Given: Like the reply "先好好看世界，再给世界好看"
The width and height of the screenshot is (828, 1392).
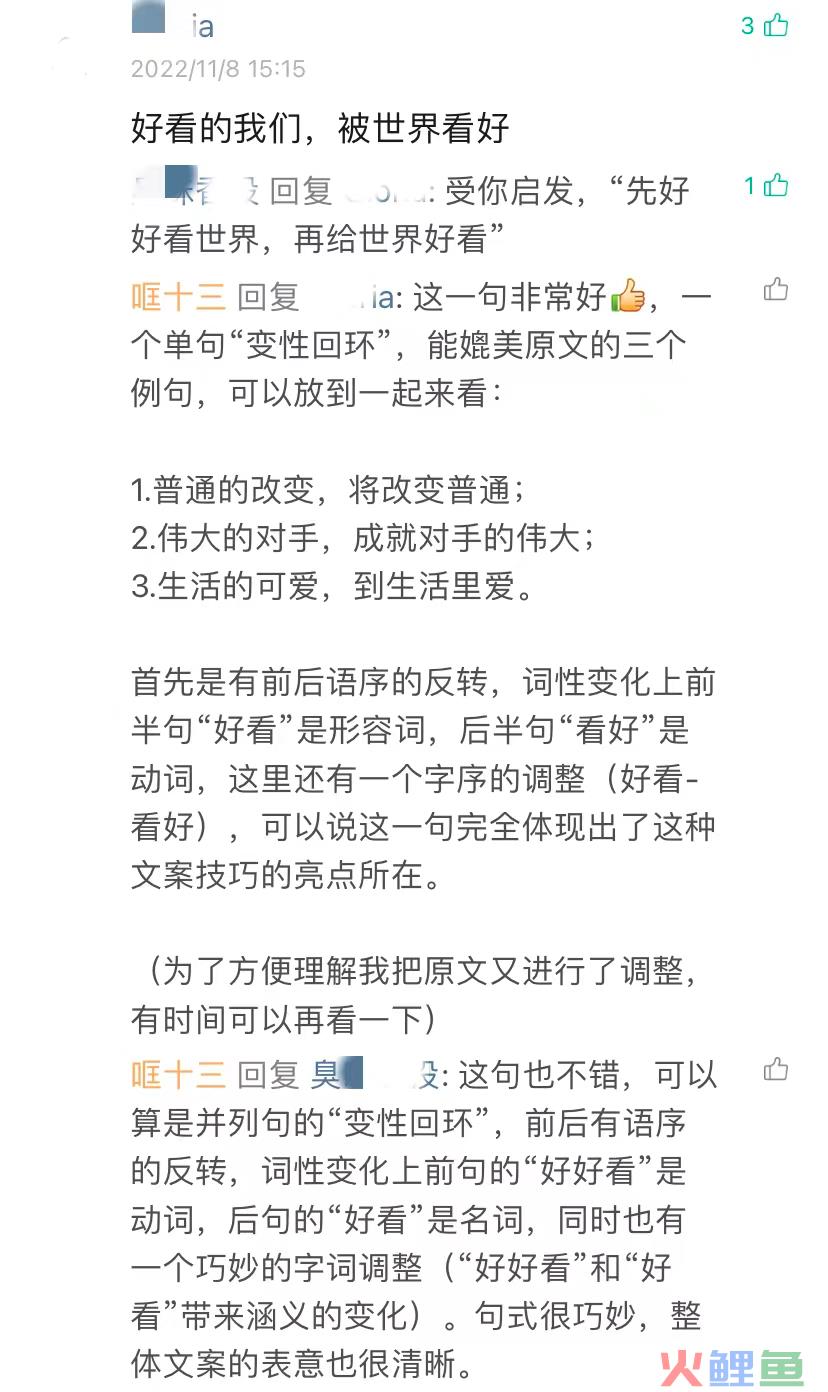Looking at the screenshot, I should (777, 185).
